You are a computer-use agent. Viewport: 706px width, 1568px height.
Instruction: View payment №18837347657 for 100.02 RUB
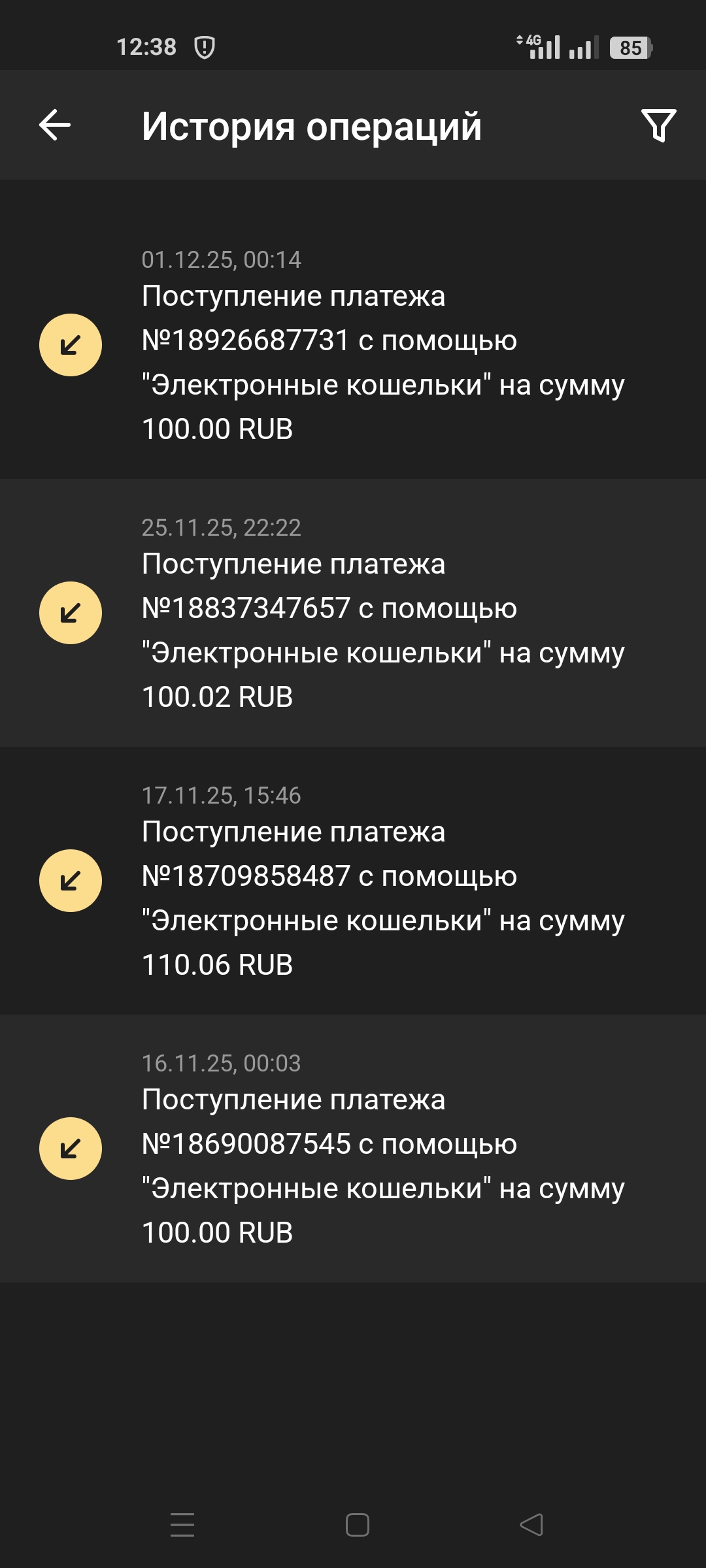[x=353, y=613]
